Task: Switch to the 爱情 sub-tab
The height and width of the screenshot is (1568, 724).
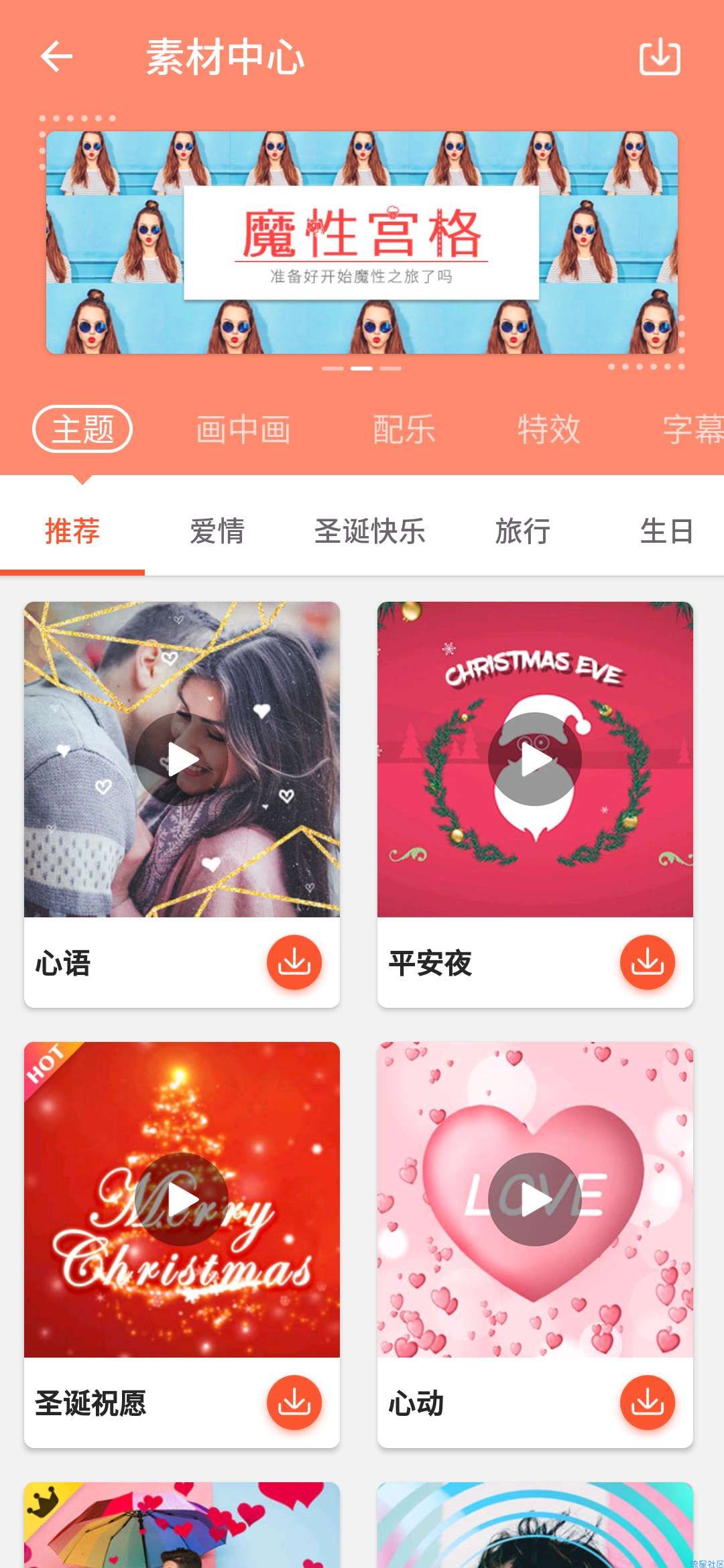Action: 217,531
